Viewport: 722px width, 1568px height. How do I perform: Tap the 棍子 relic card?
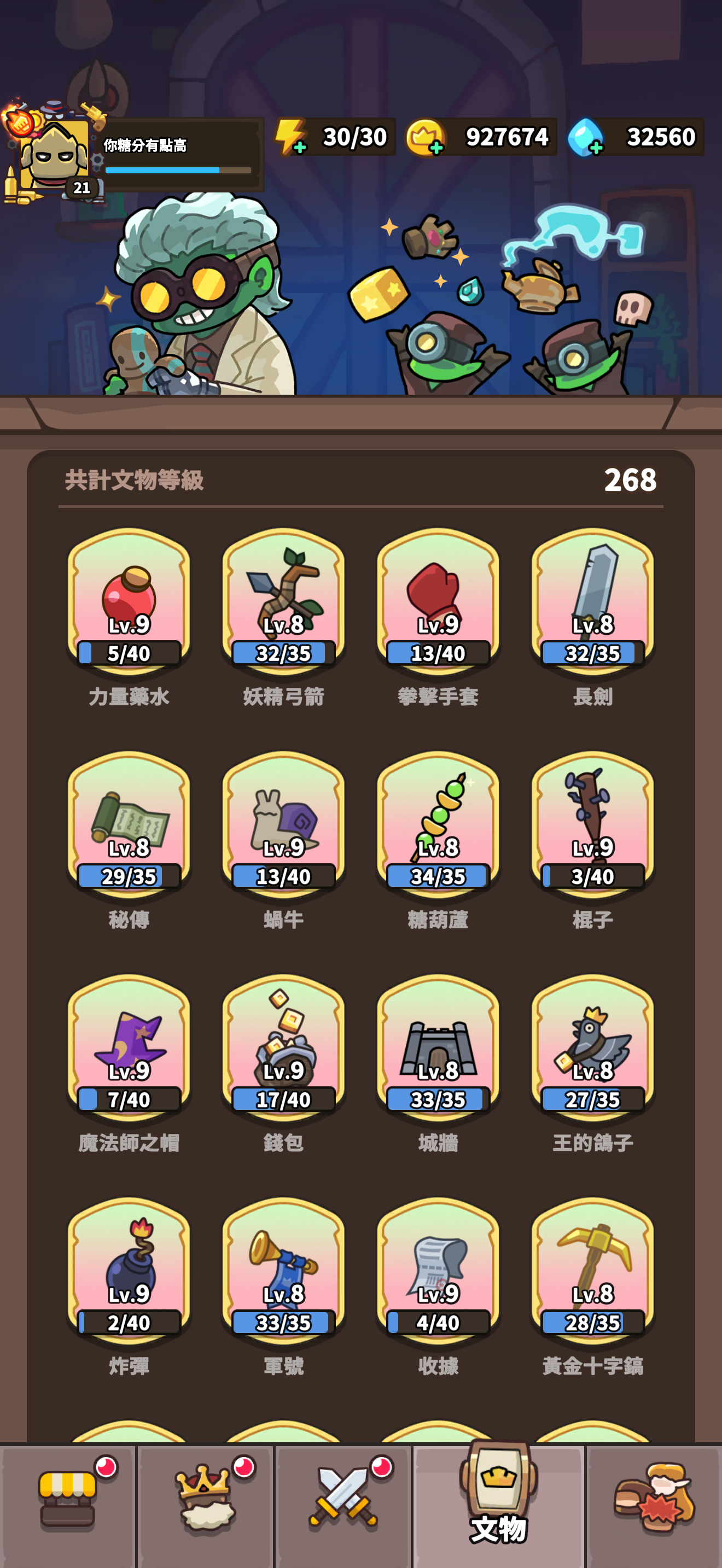pyautogui.click(x=592, y=826)
